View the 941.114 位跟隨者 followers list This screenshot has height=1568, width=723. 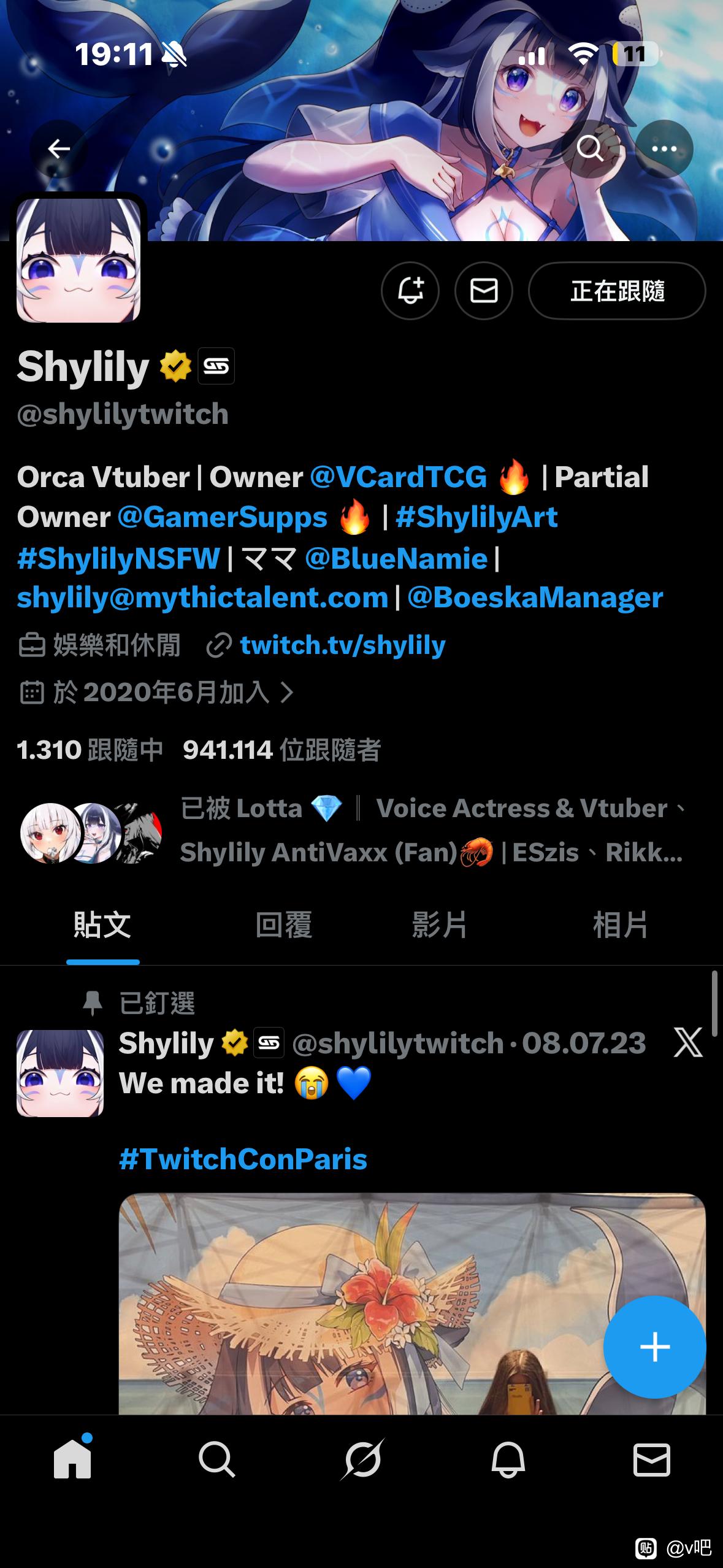pos(281,750)
